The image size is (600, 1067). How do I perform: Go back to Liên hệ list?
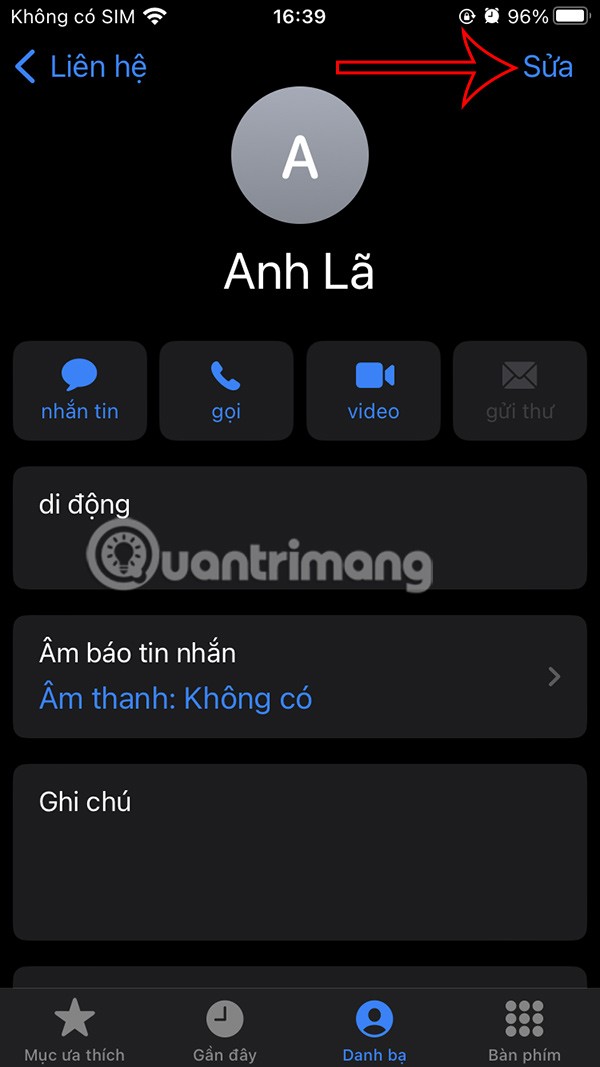82,67
